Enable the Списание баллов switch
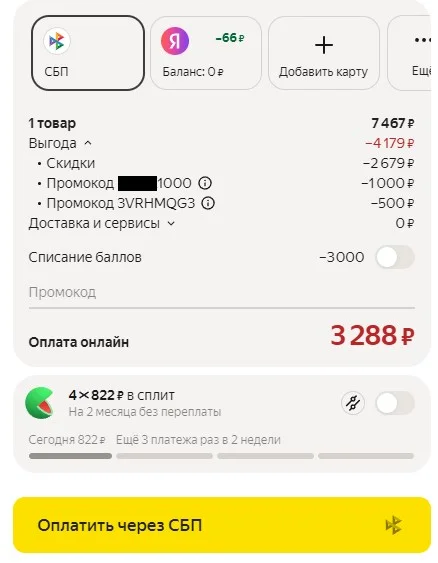 pyautogui.click(x=395, y=257)
